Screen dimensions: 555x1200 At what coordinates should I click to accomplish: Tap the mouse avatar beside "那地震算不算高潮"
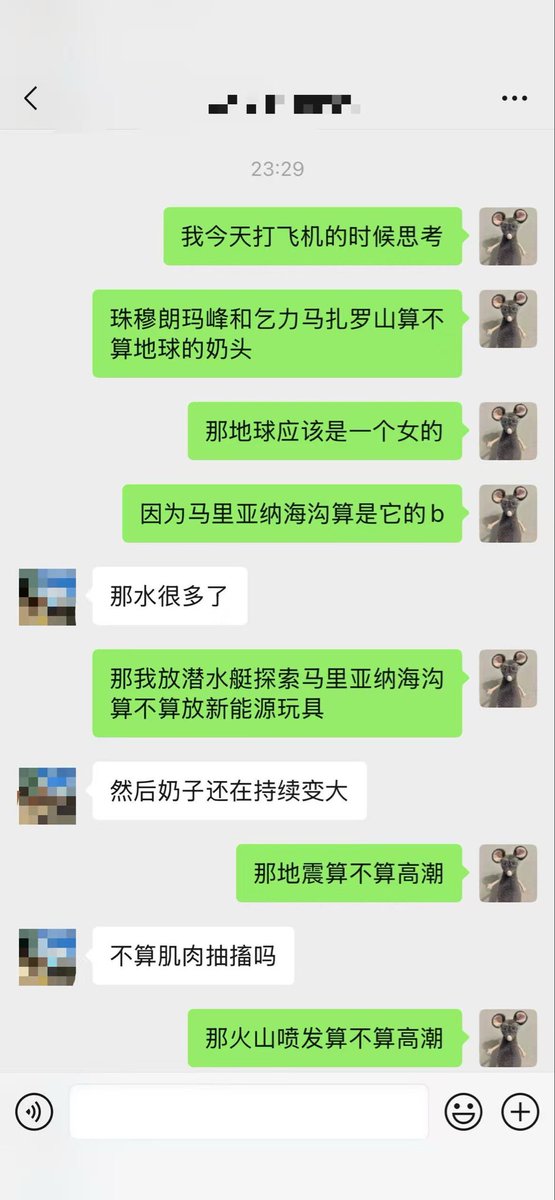[x=508, y=873]
